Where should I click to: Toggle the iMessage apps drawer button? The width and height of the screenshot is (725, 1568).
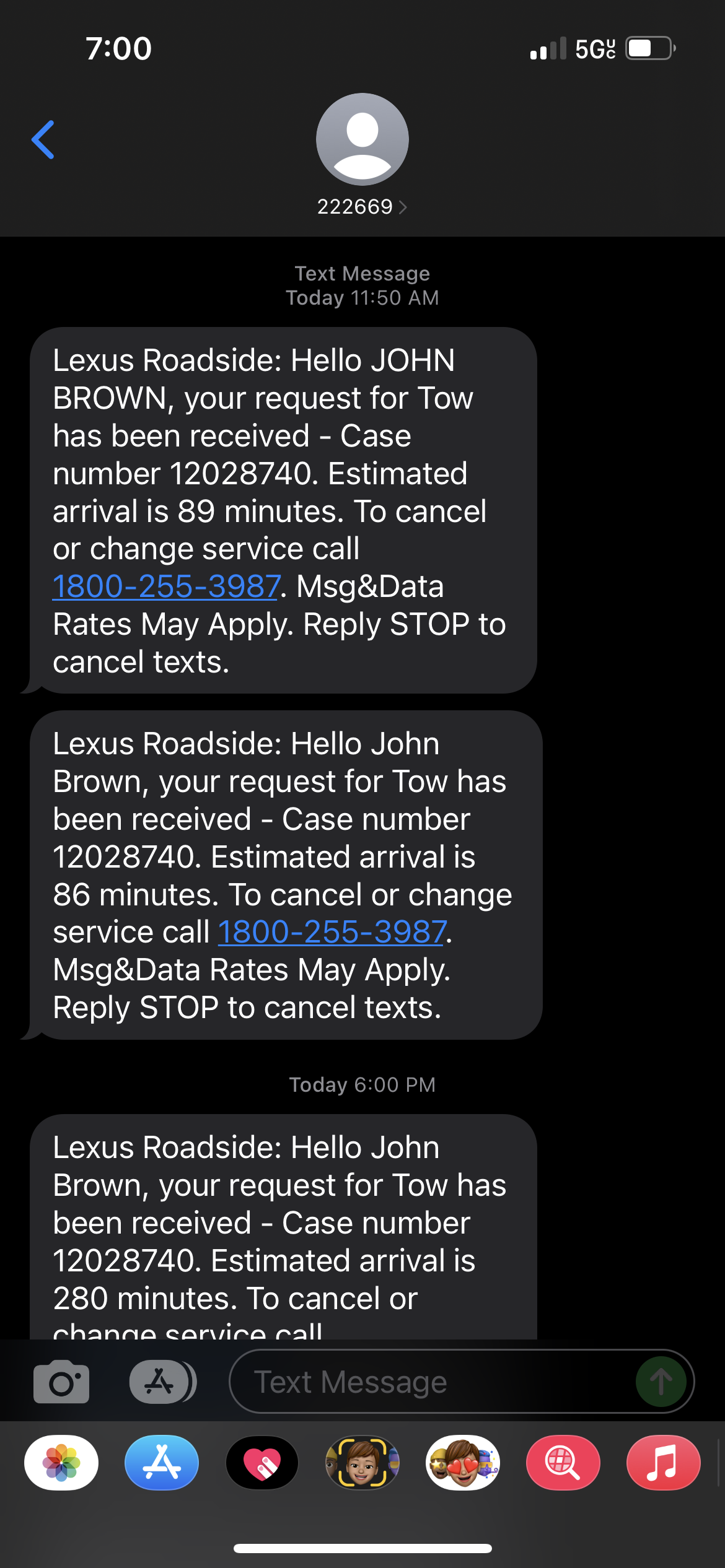point(162,1382)
